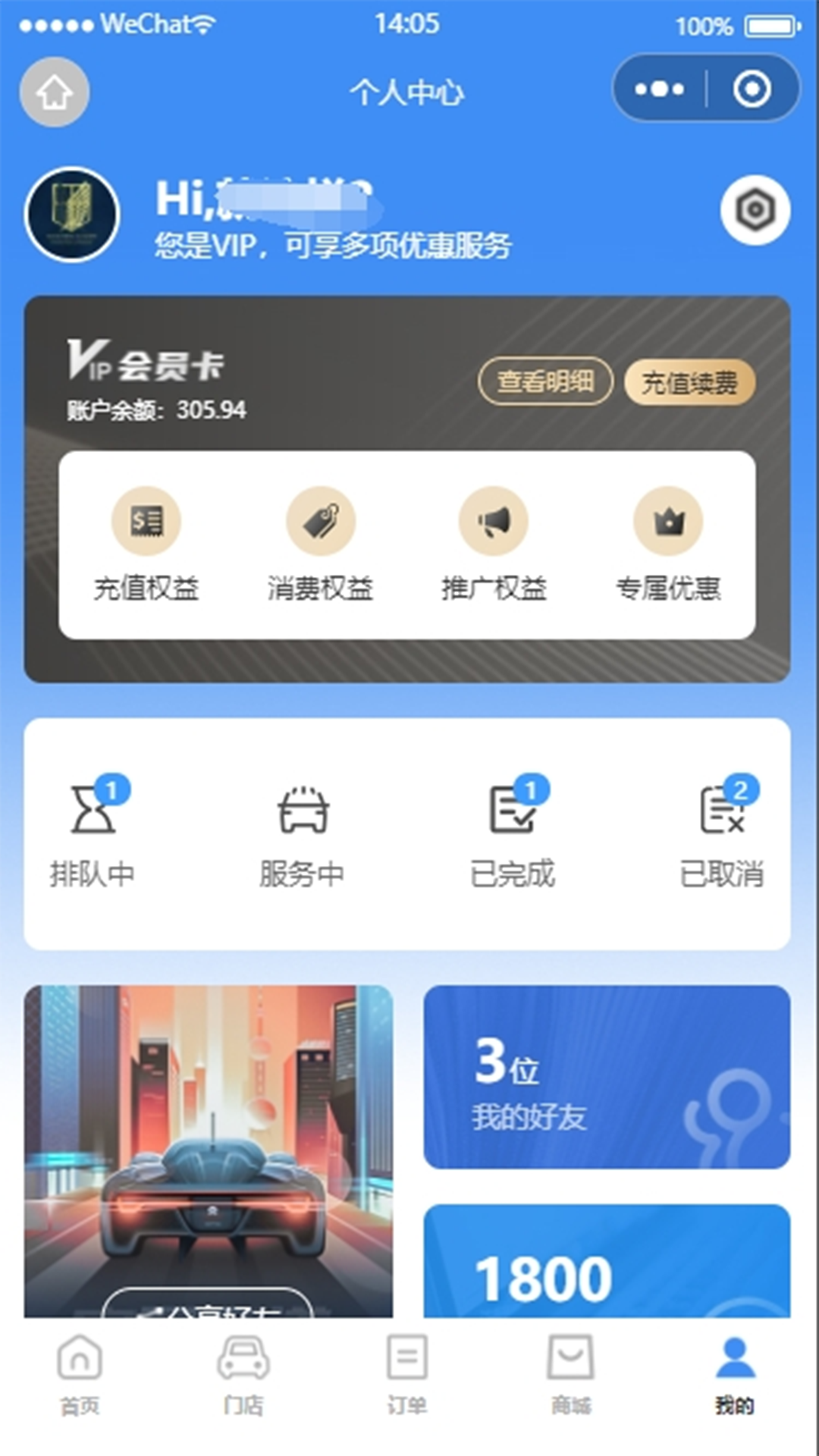Open the WeChat capsule more options menu
This screenshot has width=819, height=1456.
(x=657, y=89)
